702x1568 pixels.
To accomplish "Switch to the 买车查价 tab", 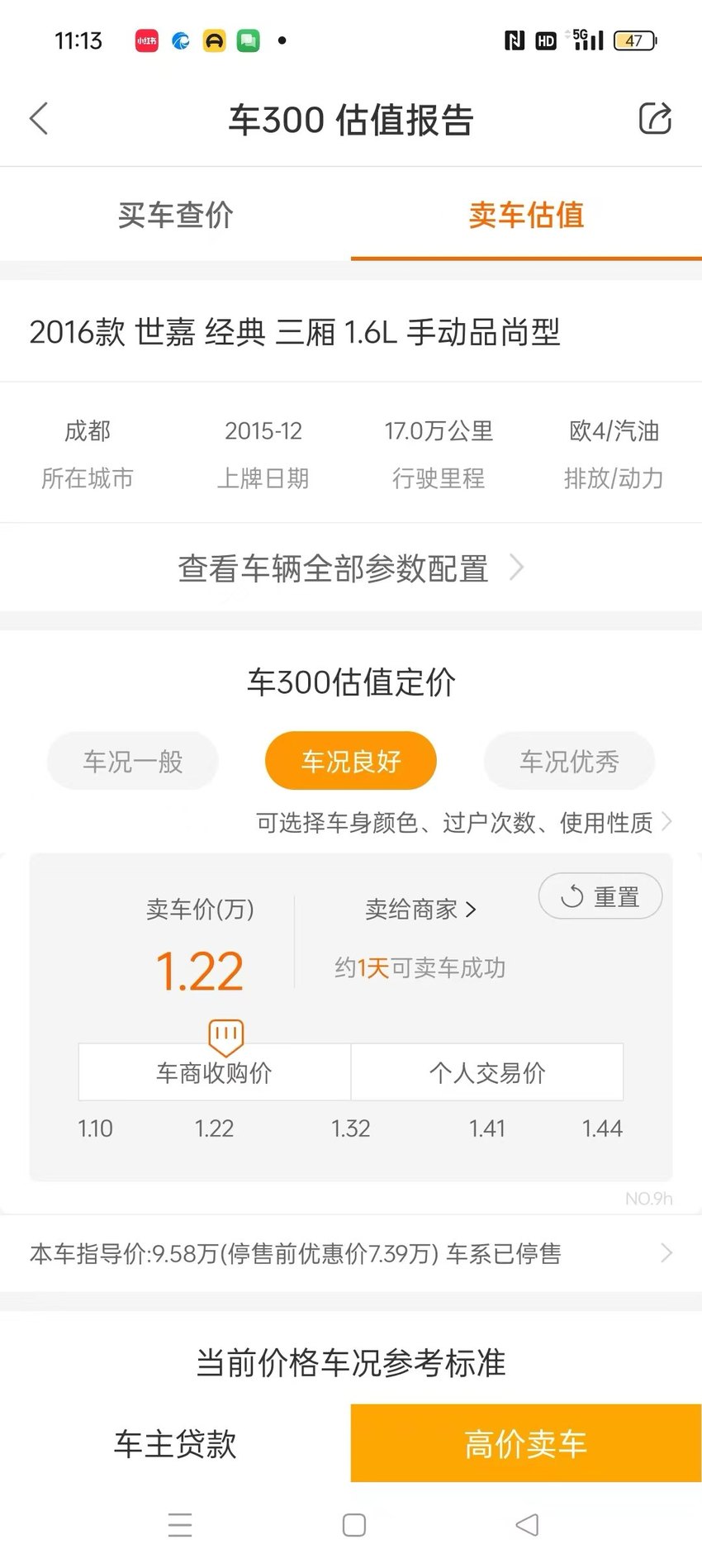I will coord(175,215).
